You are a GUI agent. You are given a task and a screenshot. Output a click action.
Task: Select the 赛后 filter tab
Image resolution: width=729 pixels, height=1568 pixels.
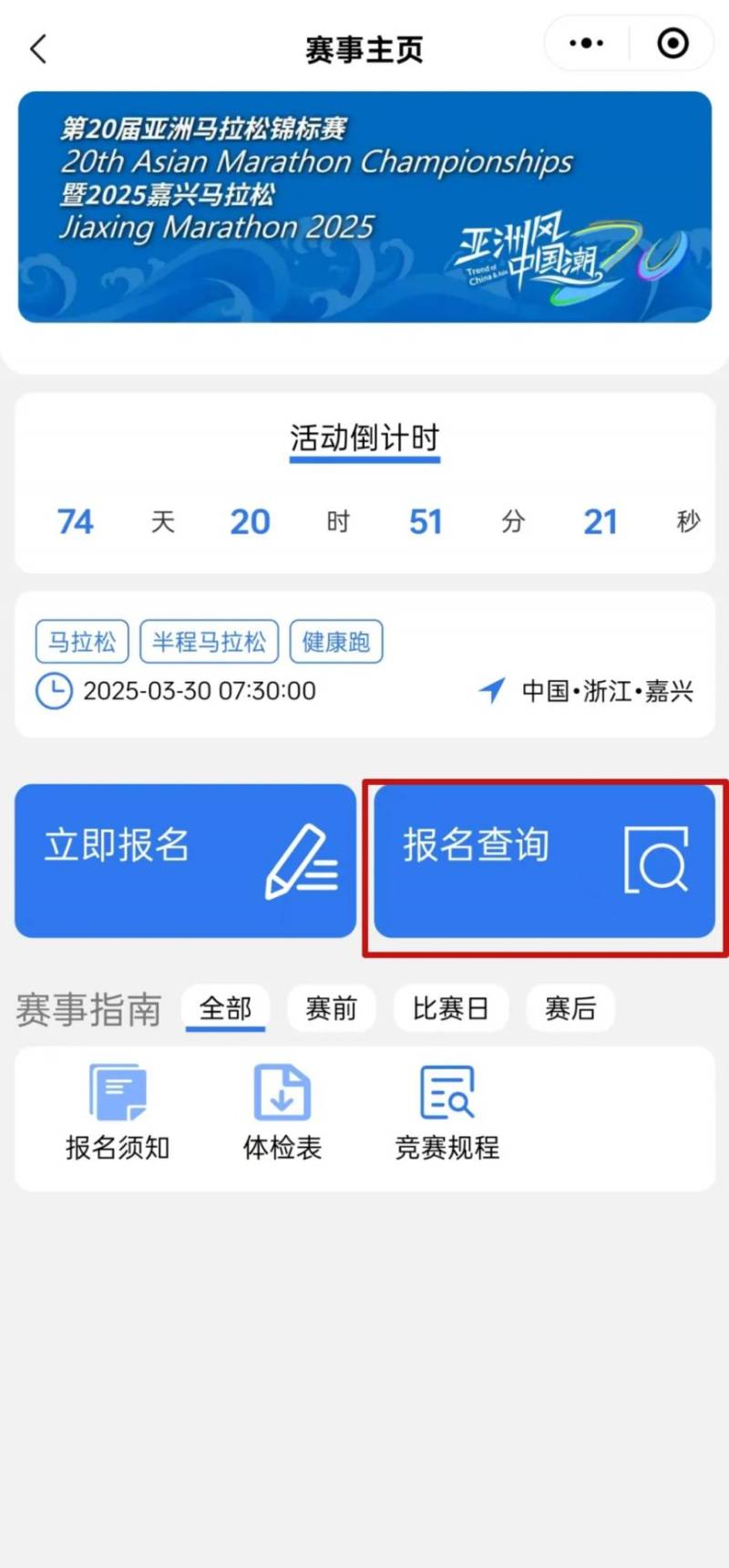pyautogui.click(x=570, y=1008)
